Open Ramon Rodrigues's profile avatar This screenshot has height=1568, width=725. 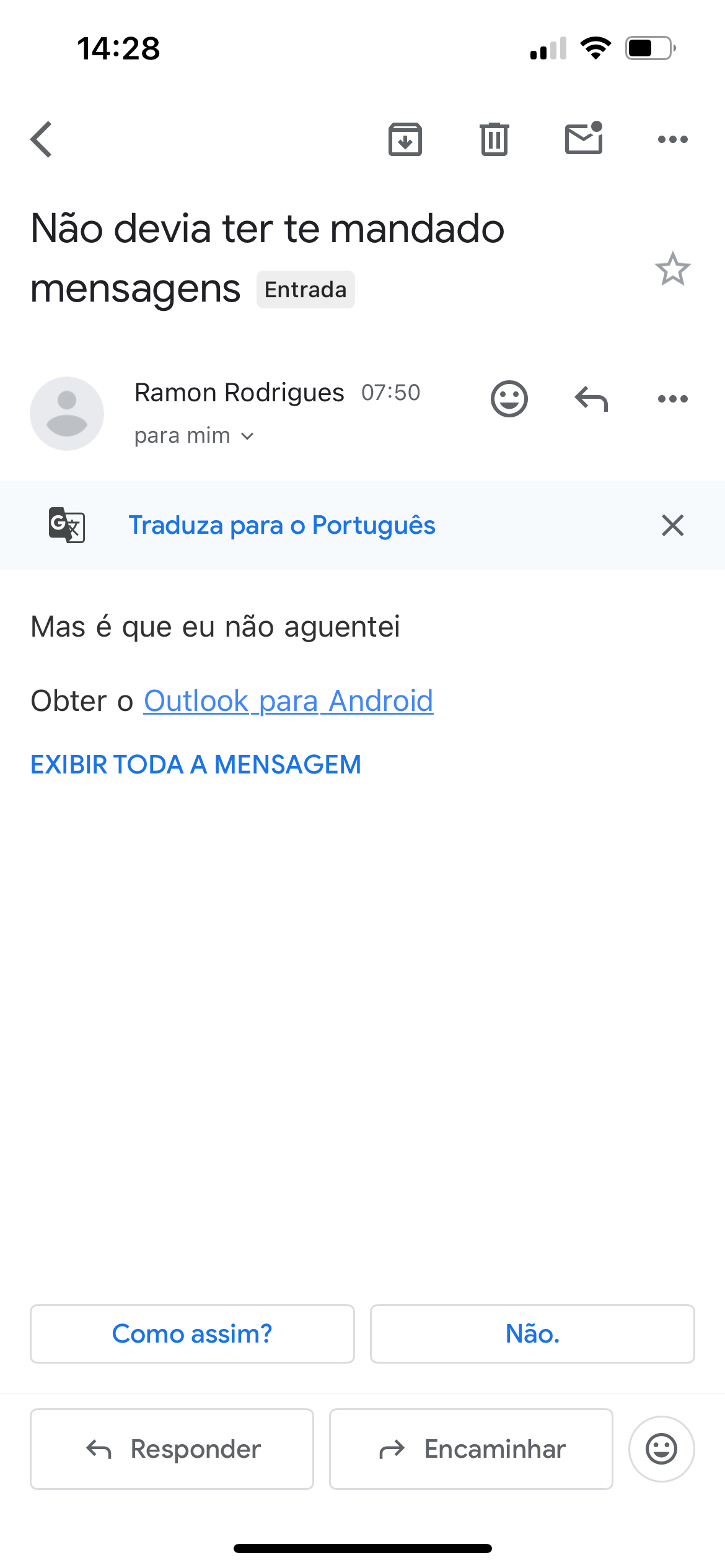point(67,414)
